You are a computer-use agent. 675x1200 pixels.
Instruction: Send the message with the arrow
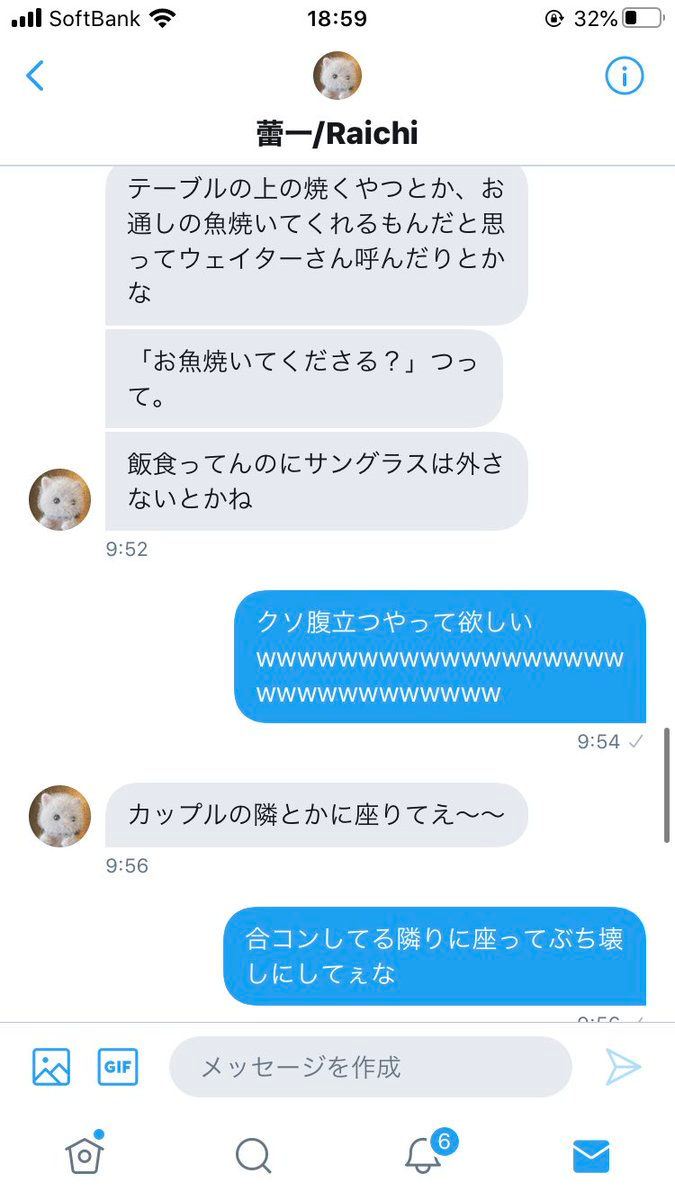pyautogui.click(x=622, y=1067)
